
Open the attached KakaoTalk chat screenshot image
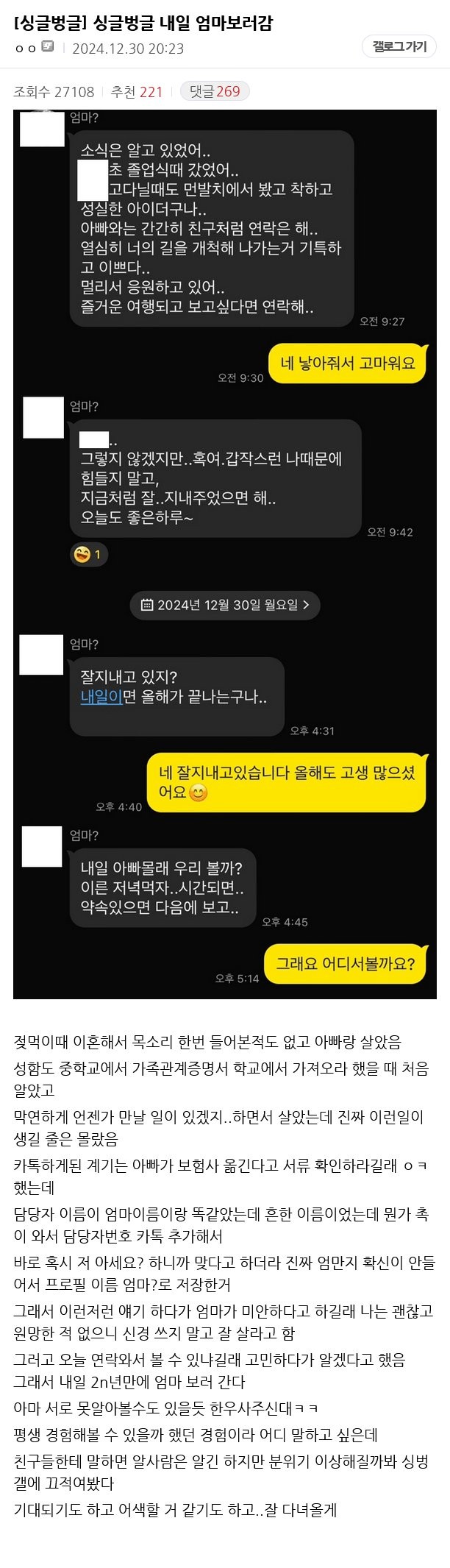pos(225,553)
